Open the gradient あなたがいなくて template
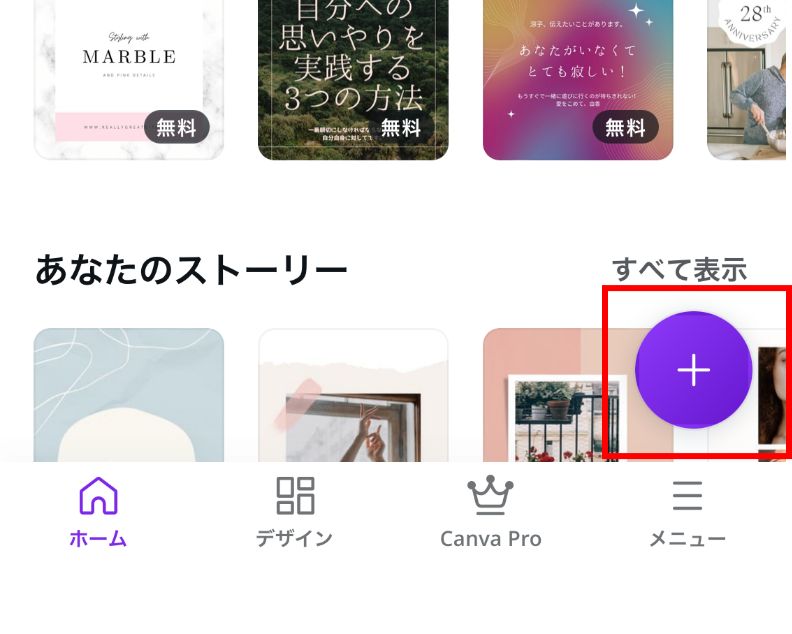 pos(577,70)
